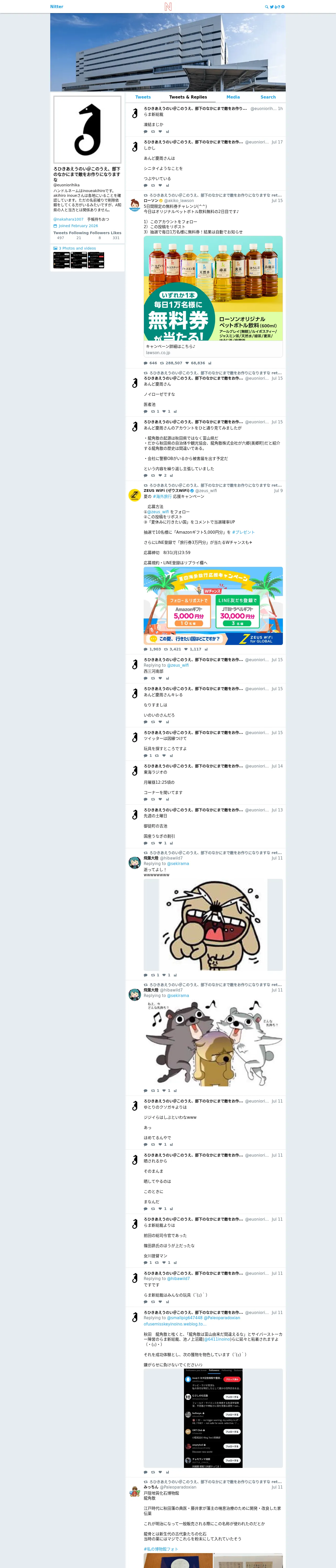Open the ZEUS WiFi campaign image

(x=213, y=606)
